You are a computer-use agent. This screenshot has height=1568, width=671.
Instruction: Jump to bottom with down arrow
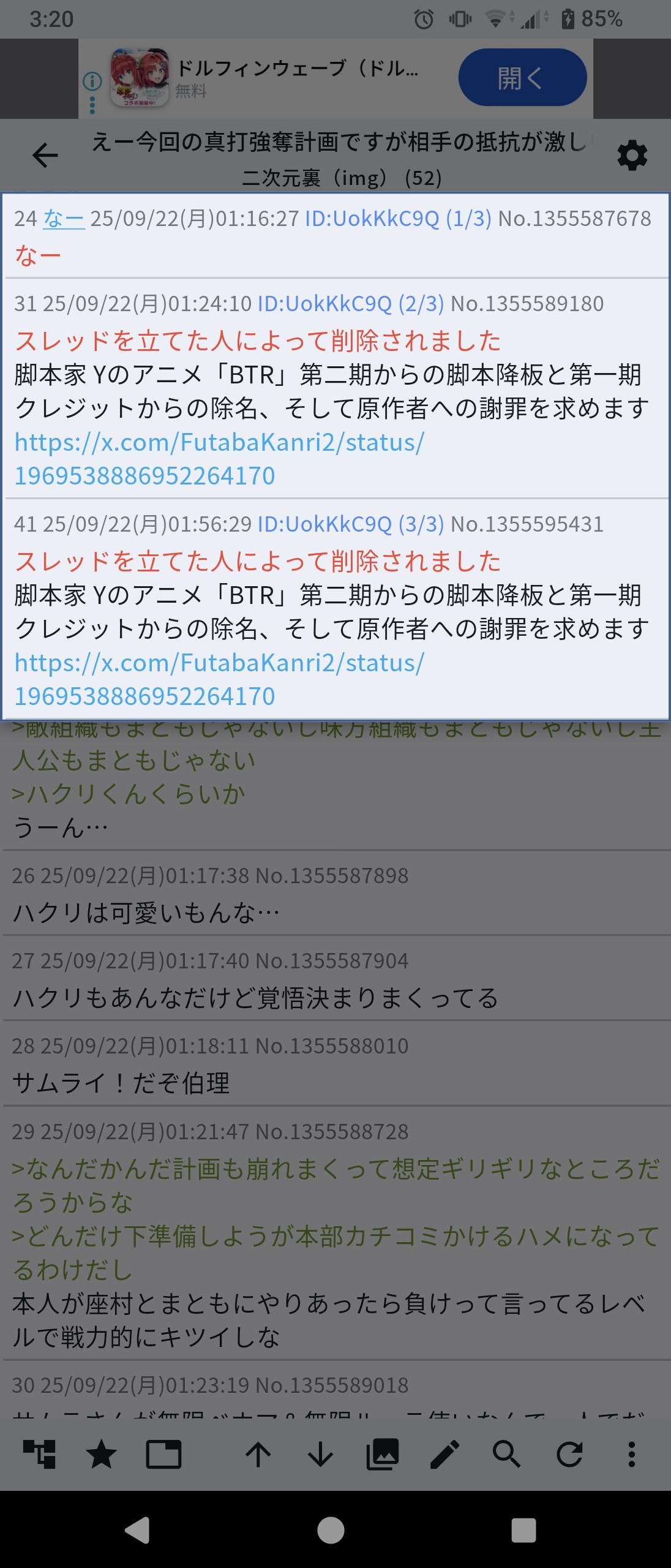click(320, 1454)
